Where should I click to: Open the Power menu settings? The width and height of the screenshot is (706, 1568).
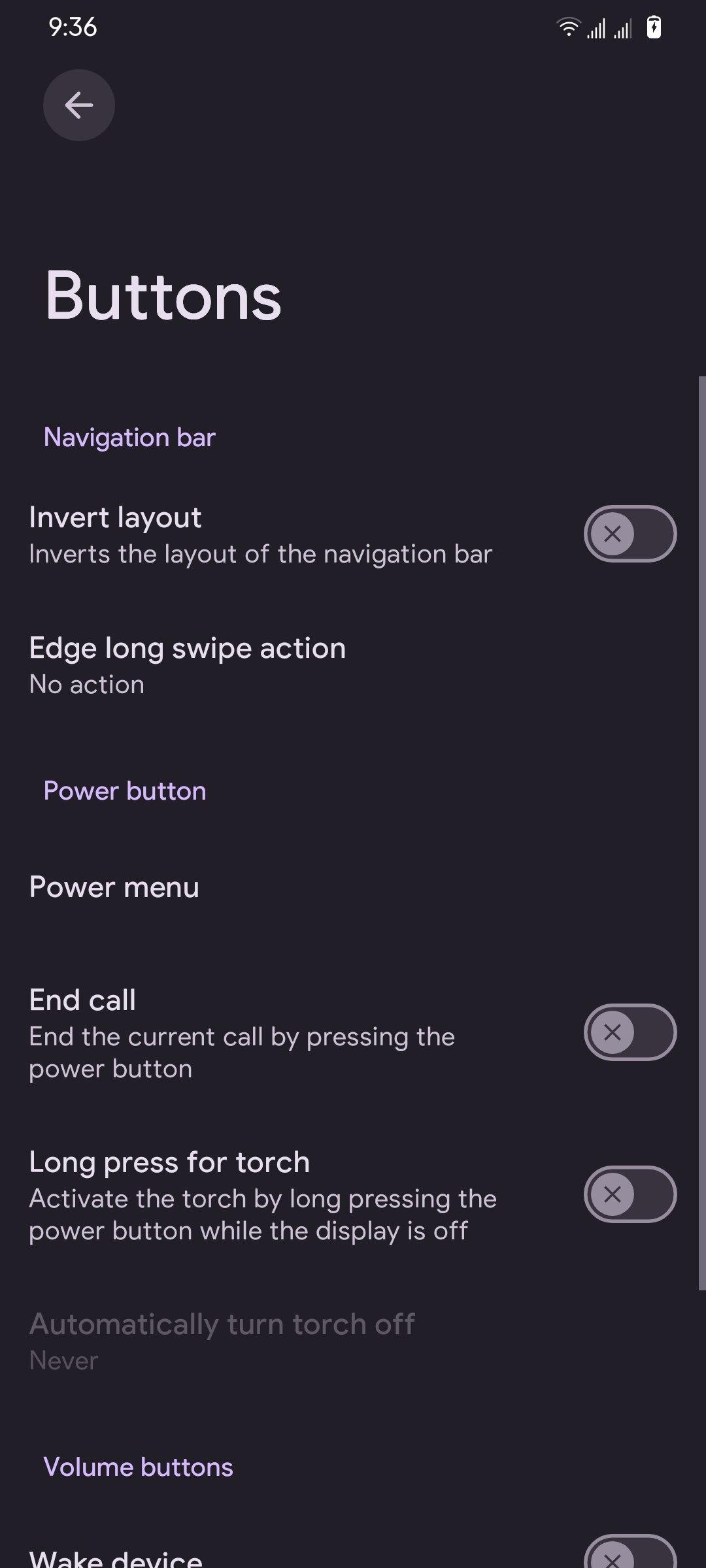coord(114,887)
